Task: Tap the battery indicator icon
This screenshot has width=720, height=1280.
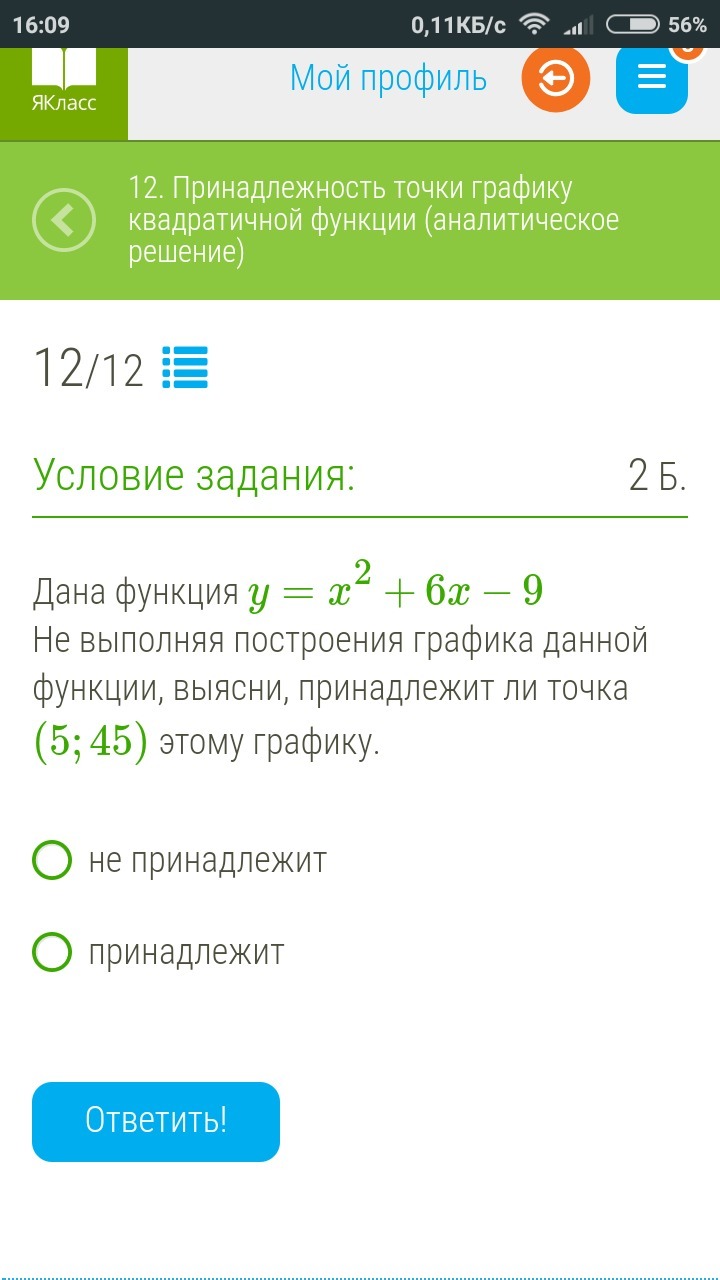Action: (x=632, y=23)
